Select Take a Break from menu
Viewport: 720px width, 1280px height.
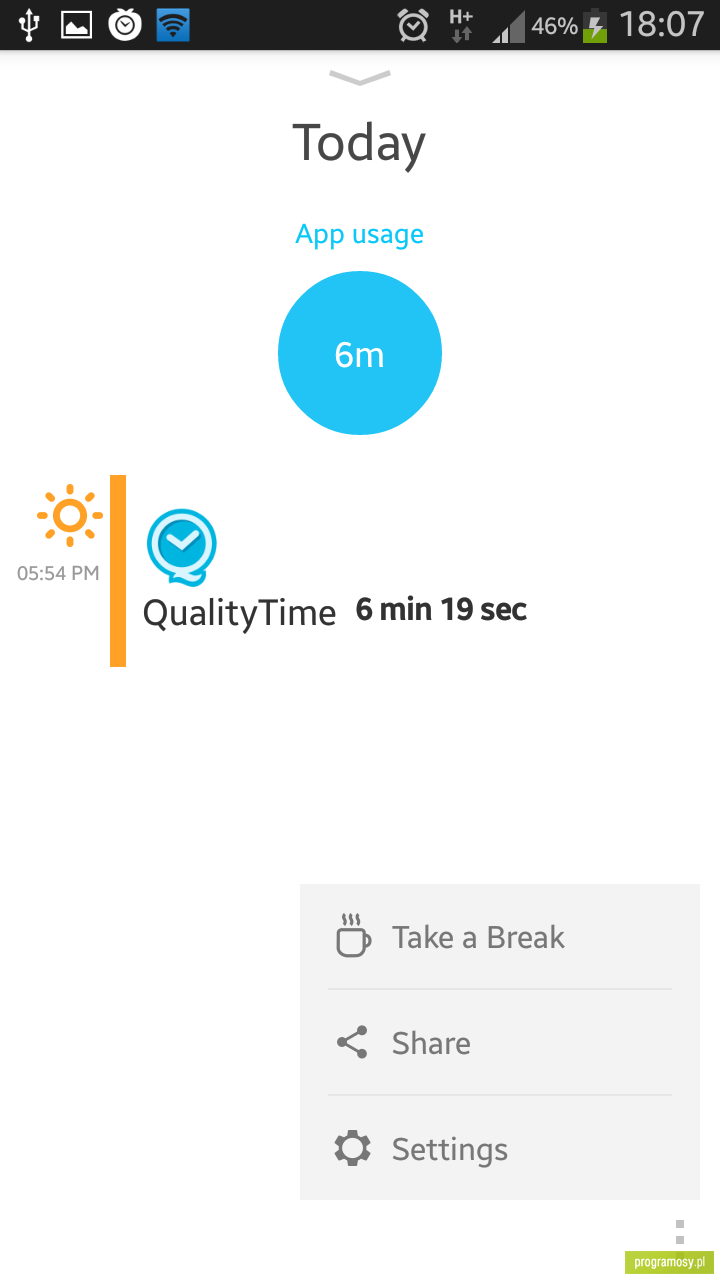coord(500,937)
